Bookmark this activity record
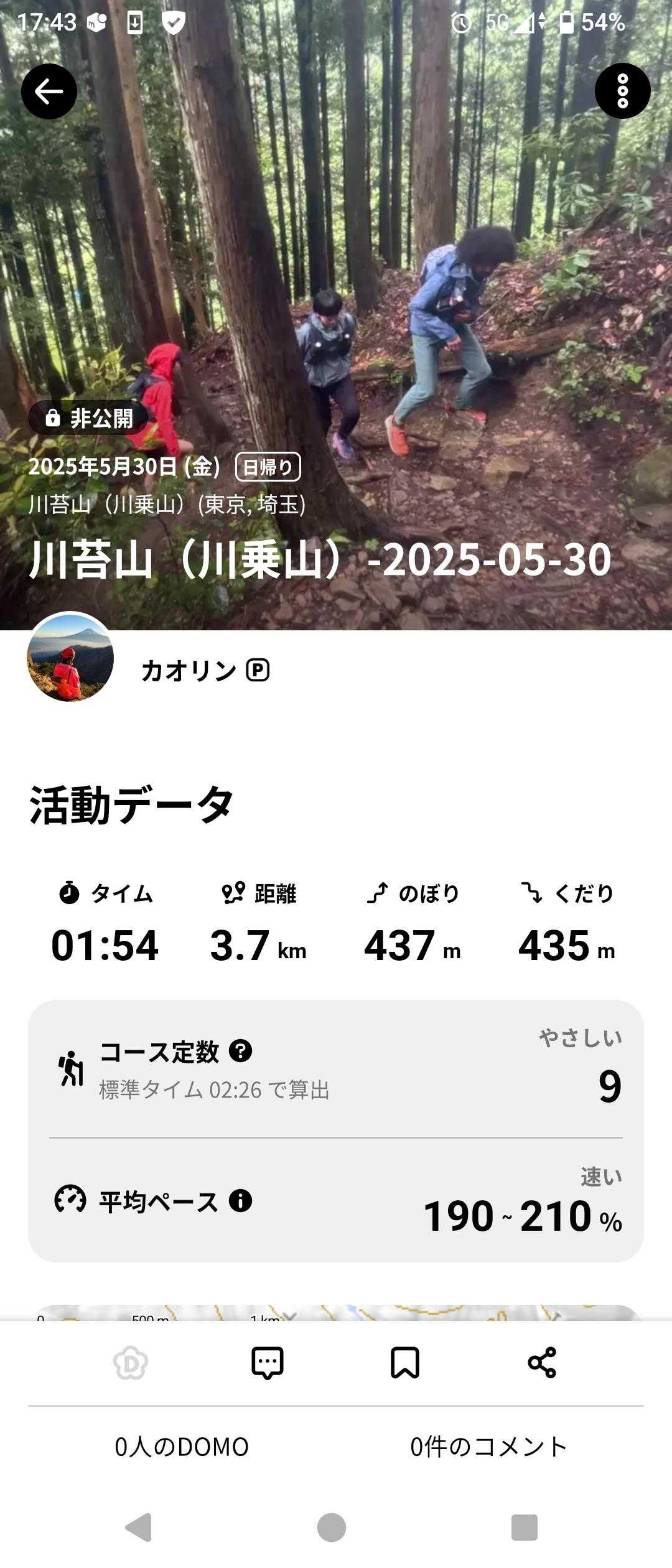Viewport: 672px width, 1568px height. click(404, 1363)
